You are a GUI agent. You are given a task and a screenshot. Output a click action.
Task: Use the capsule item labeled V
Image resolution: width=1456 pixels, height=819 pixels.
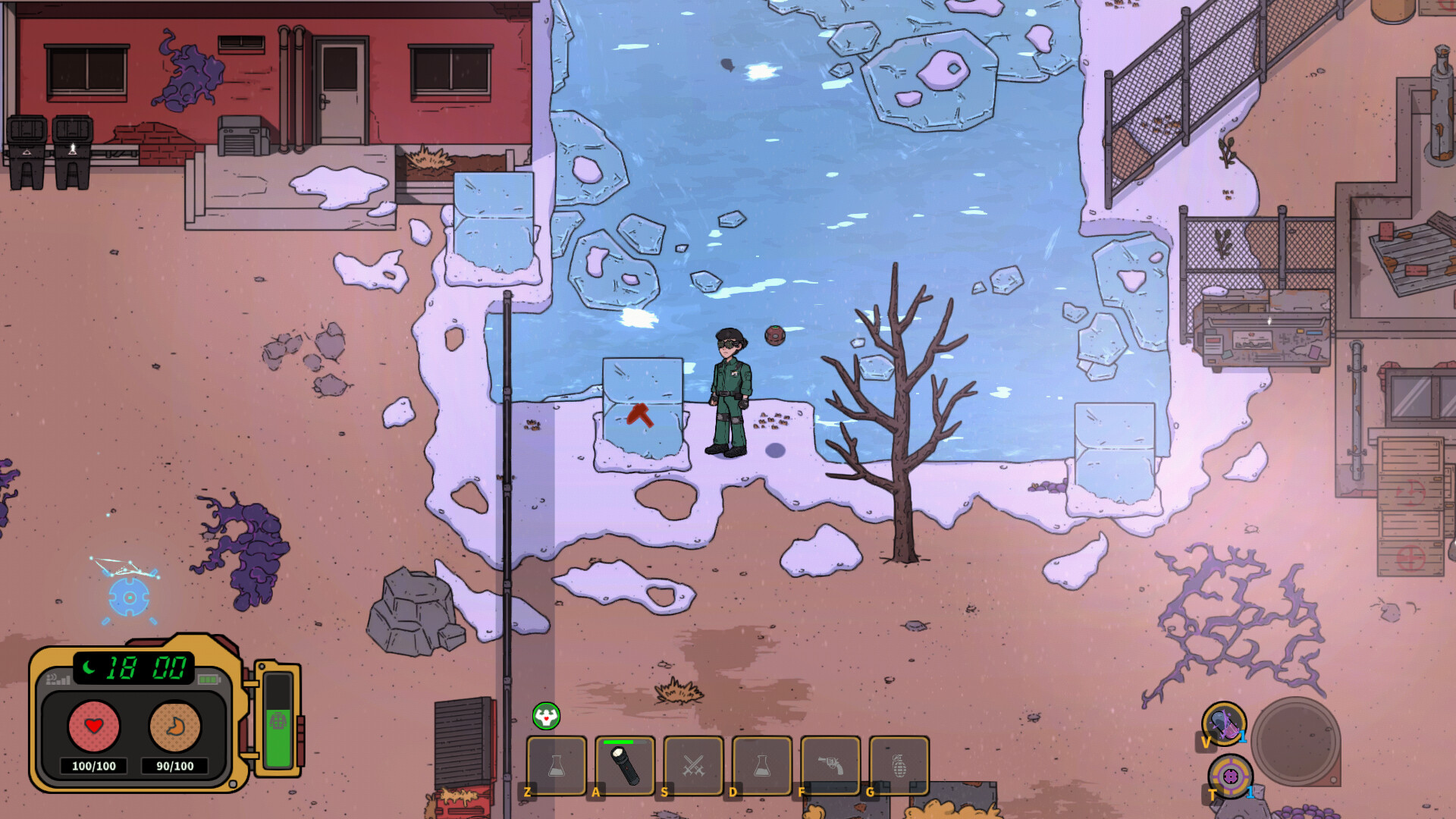coord(1223,723)
